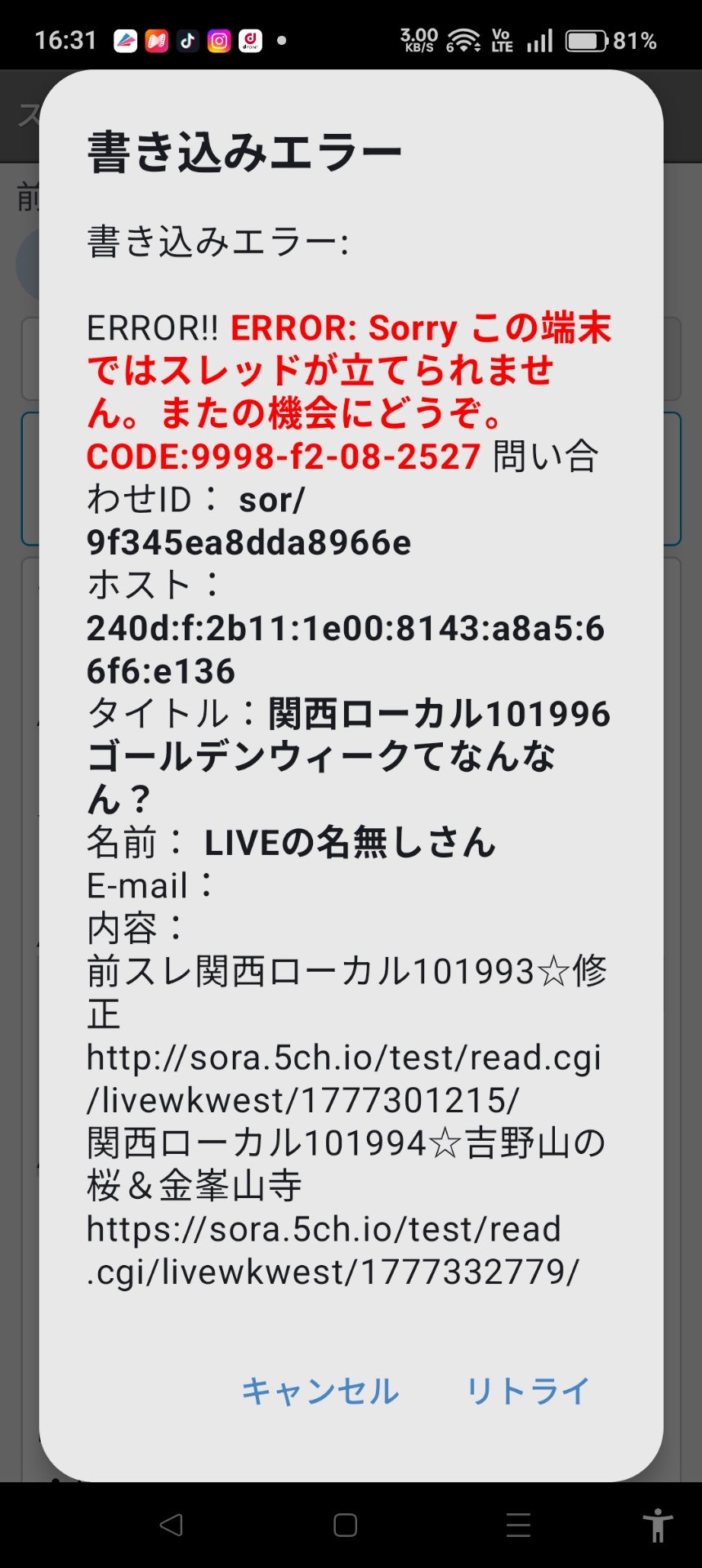This screenshot has width=702, height=1568.
Task: Go back with the system back button
Action: point(172,1525)
